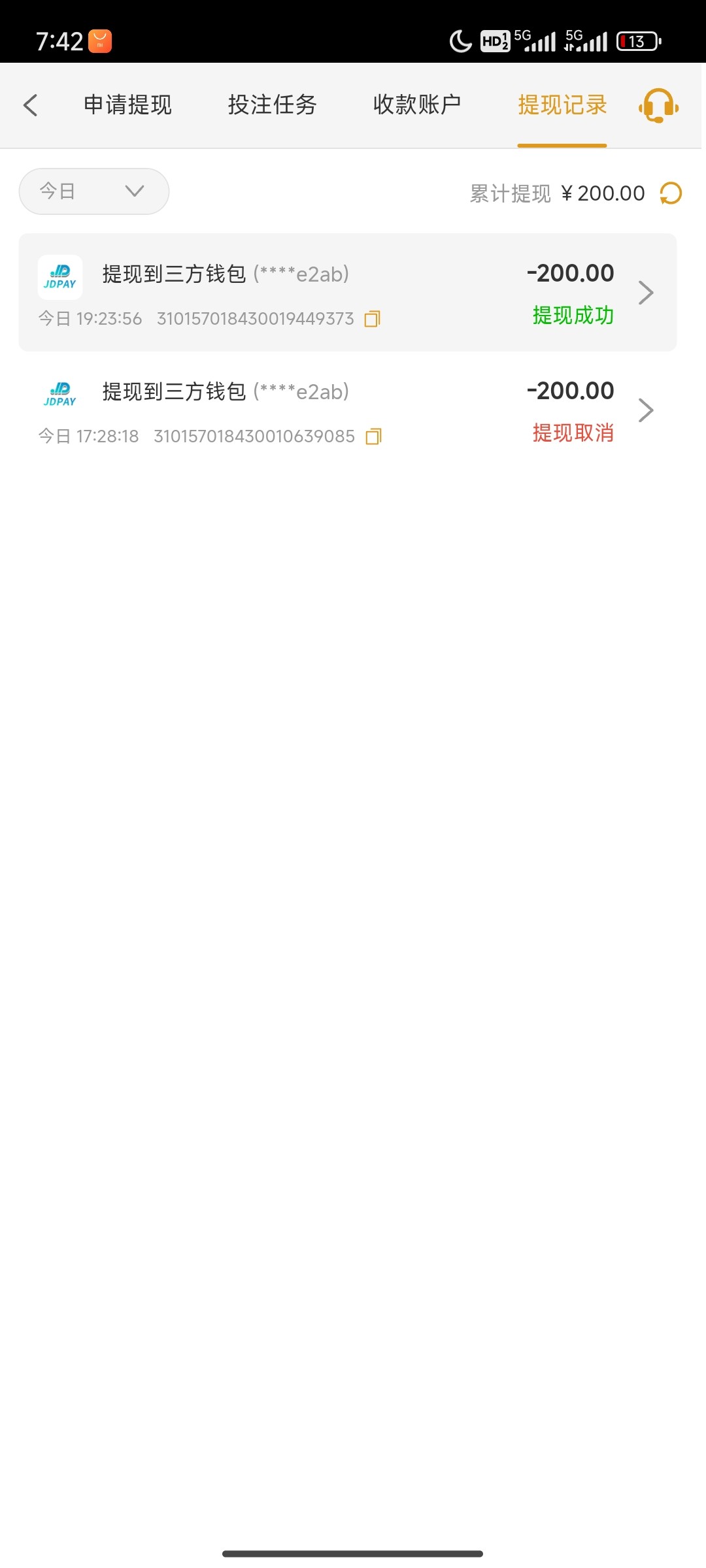Viewport: 706px width, 1568px height.
Task: Expand the 今日 date filter dropdown
Action: click(x=94, y=191)
